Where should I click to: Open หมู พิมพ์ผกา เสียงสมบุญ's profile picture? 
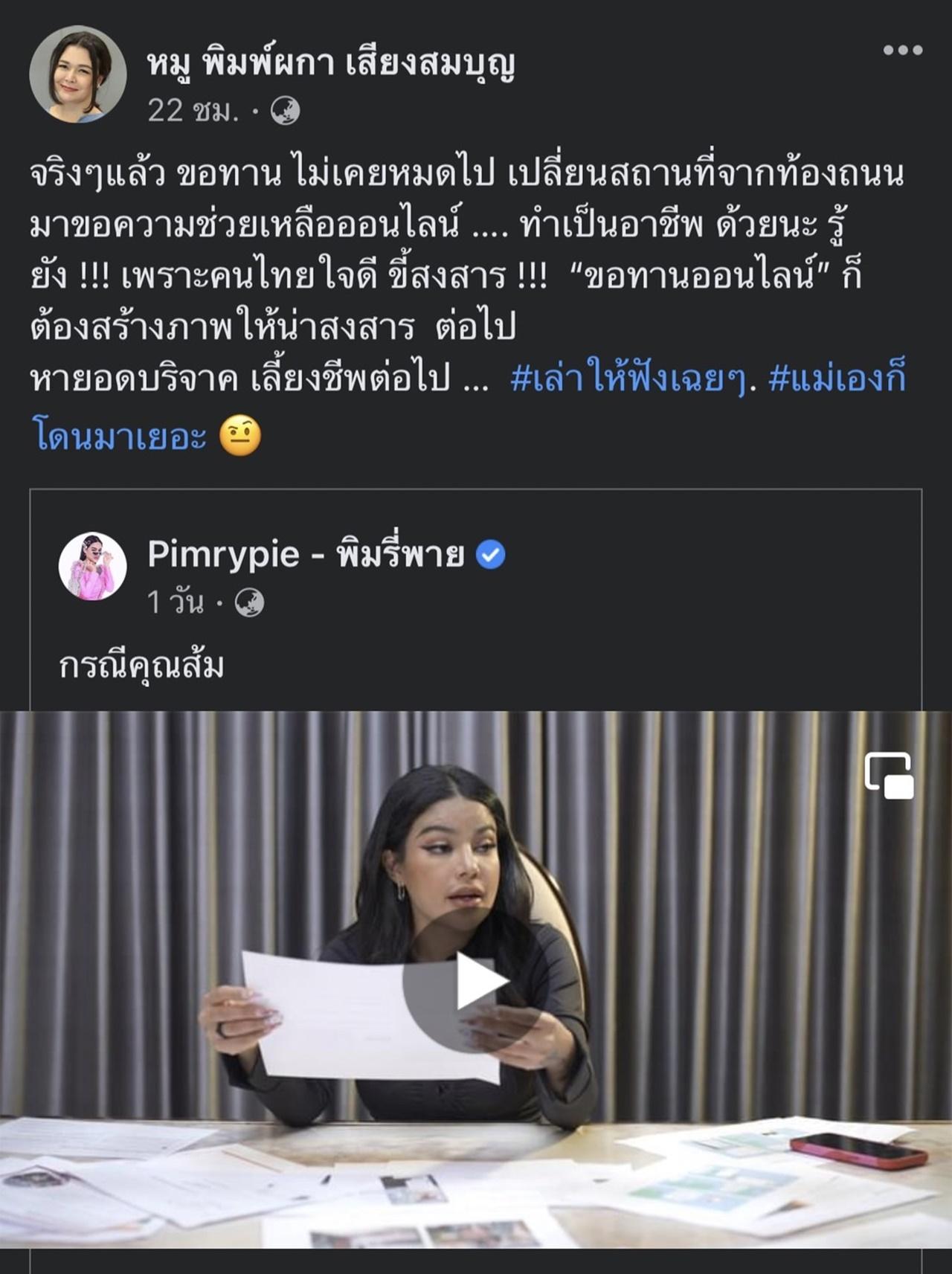pos(77,74)
